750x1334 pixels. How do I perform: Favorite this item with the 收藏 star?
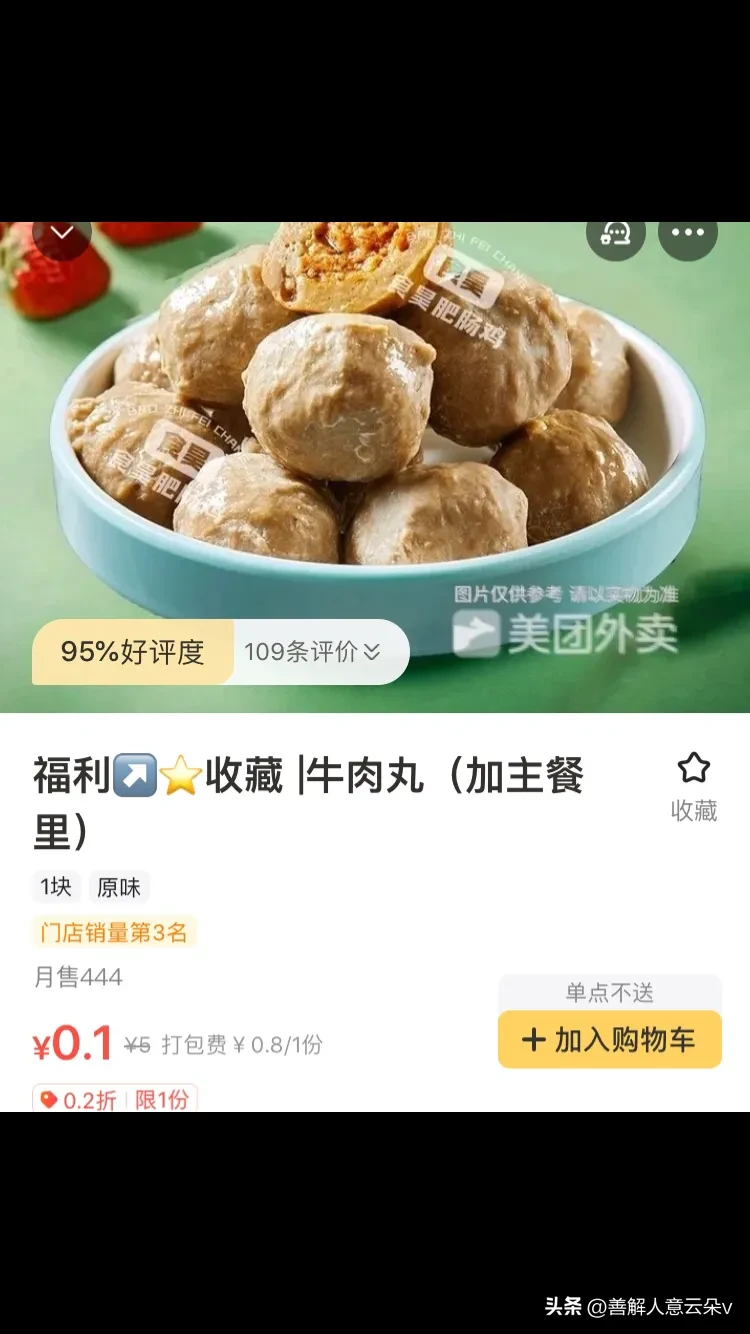click(x=693, y=784)
